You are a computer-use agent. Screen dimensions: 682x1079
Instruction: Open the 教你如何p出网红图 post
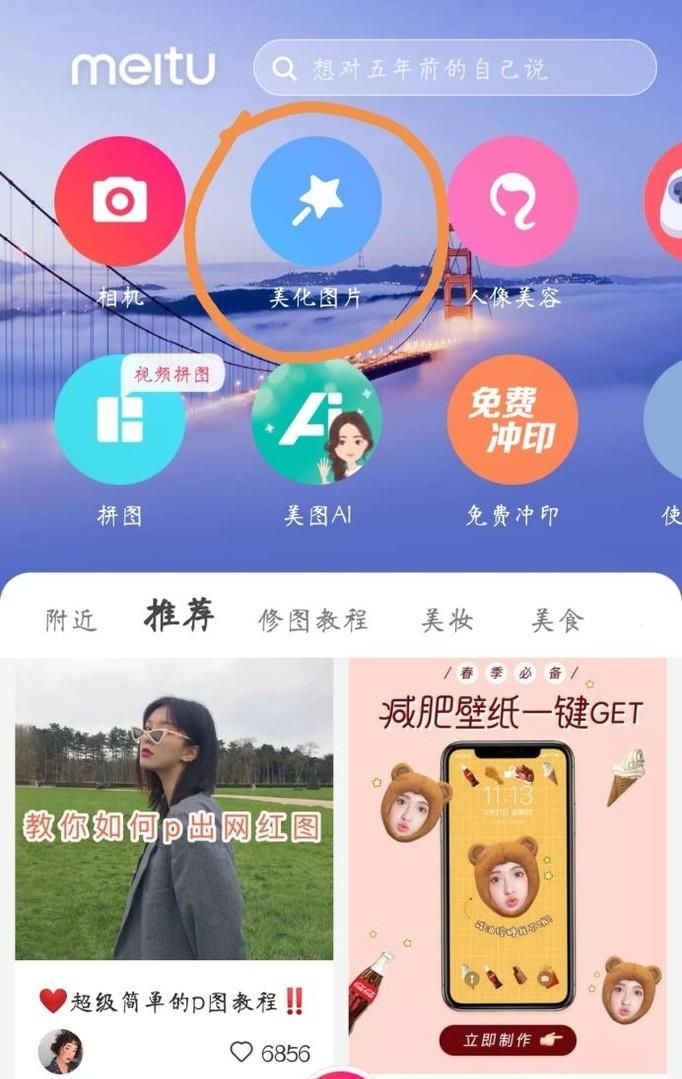click(x=174, y=809)
